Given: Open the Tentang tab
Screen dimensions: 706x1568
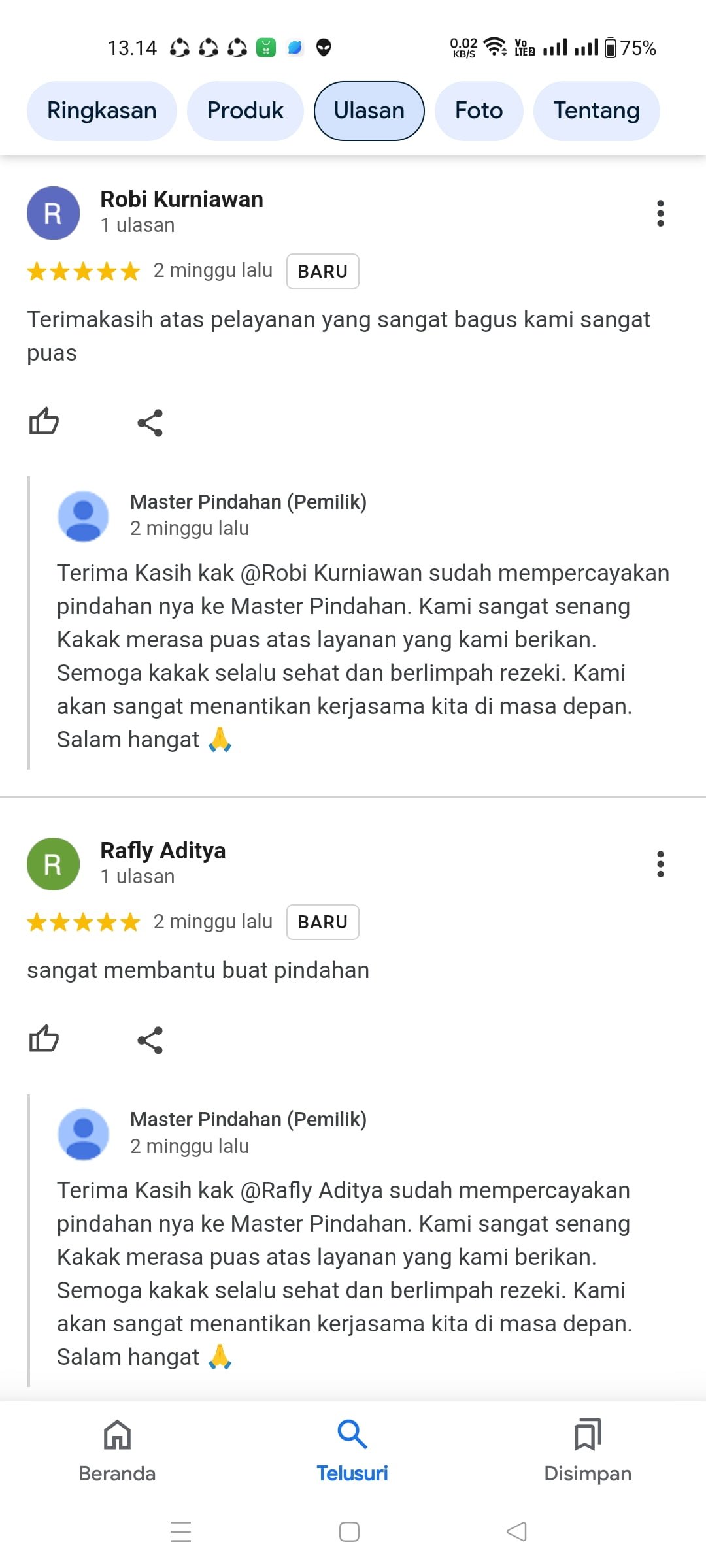Looking at the screenshot, I should (596, 111).
